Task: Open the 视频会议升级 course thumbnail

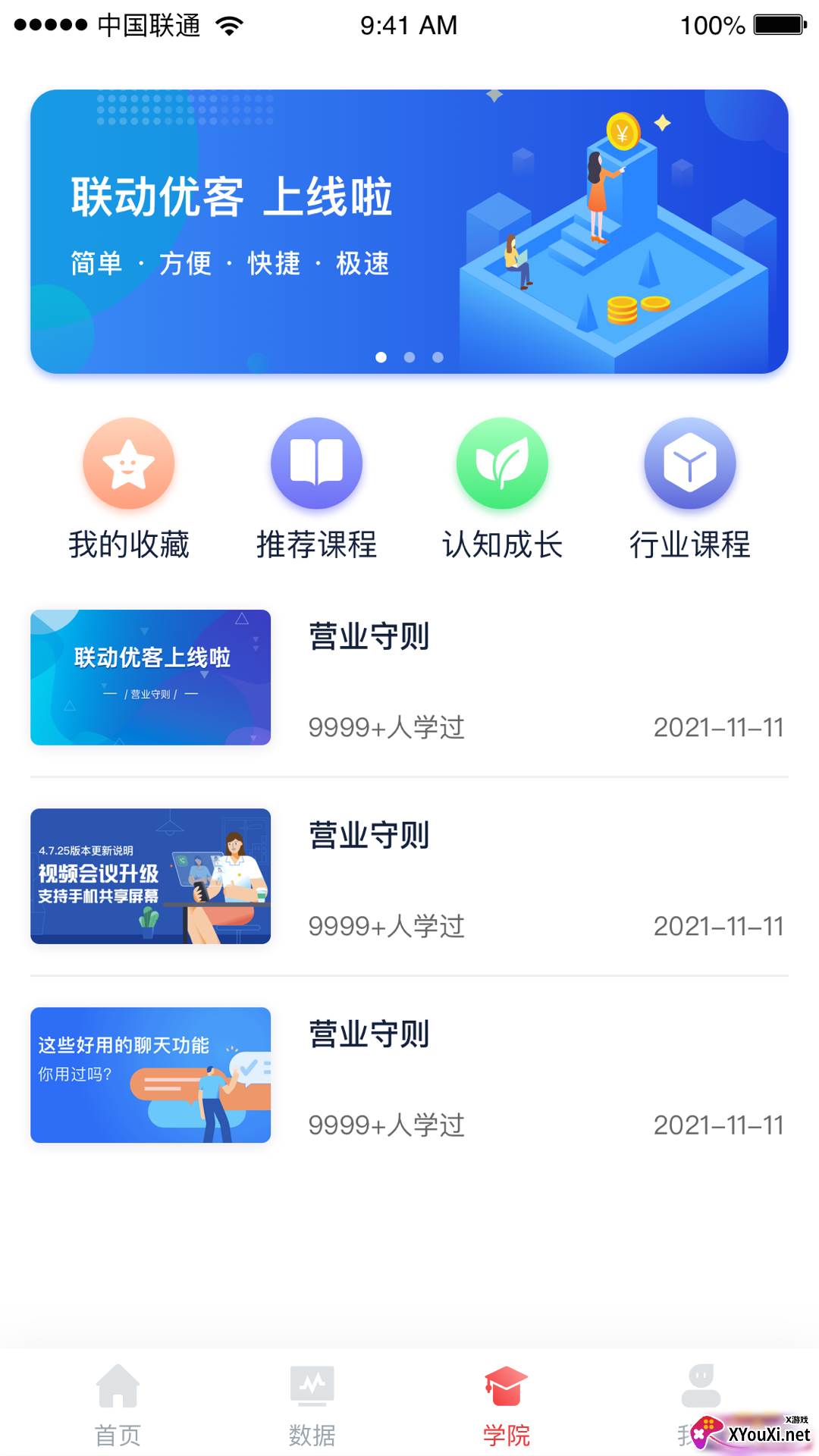Action: [149, 877]
